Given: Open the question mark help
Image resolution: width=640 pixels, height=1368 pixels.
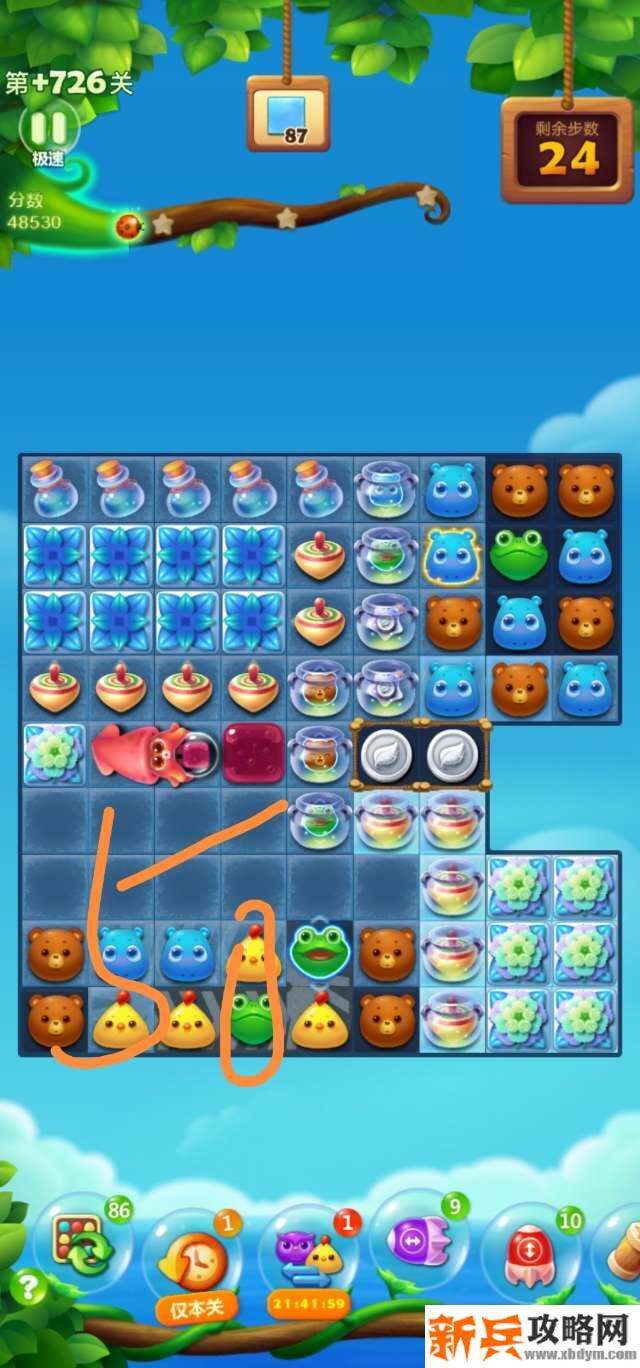Looking at the screenshot, I should [x=29, y=1284].
